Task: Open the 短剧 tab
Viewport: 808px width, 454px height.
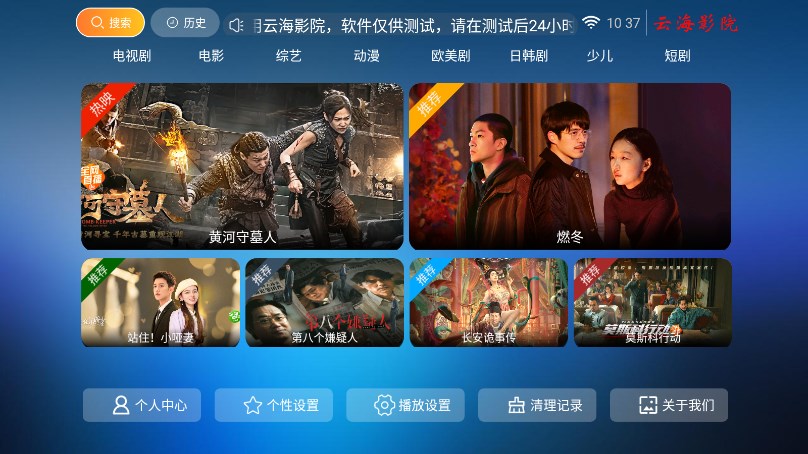Action: (677, 56)
